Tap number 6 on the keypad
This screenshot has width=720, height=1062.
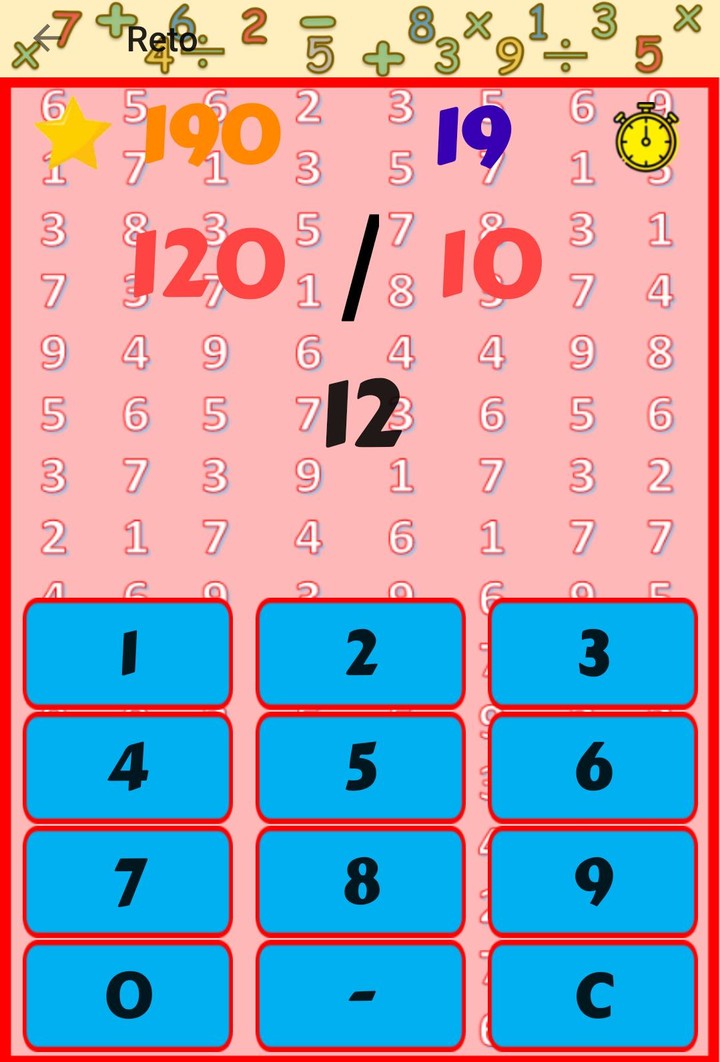click(592, 768)
